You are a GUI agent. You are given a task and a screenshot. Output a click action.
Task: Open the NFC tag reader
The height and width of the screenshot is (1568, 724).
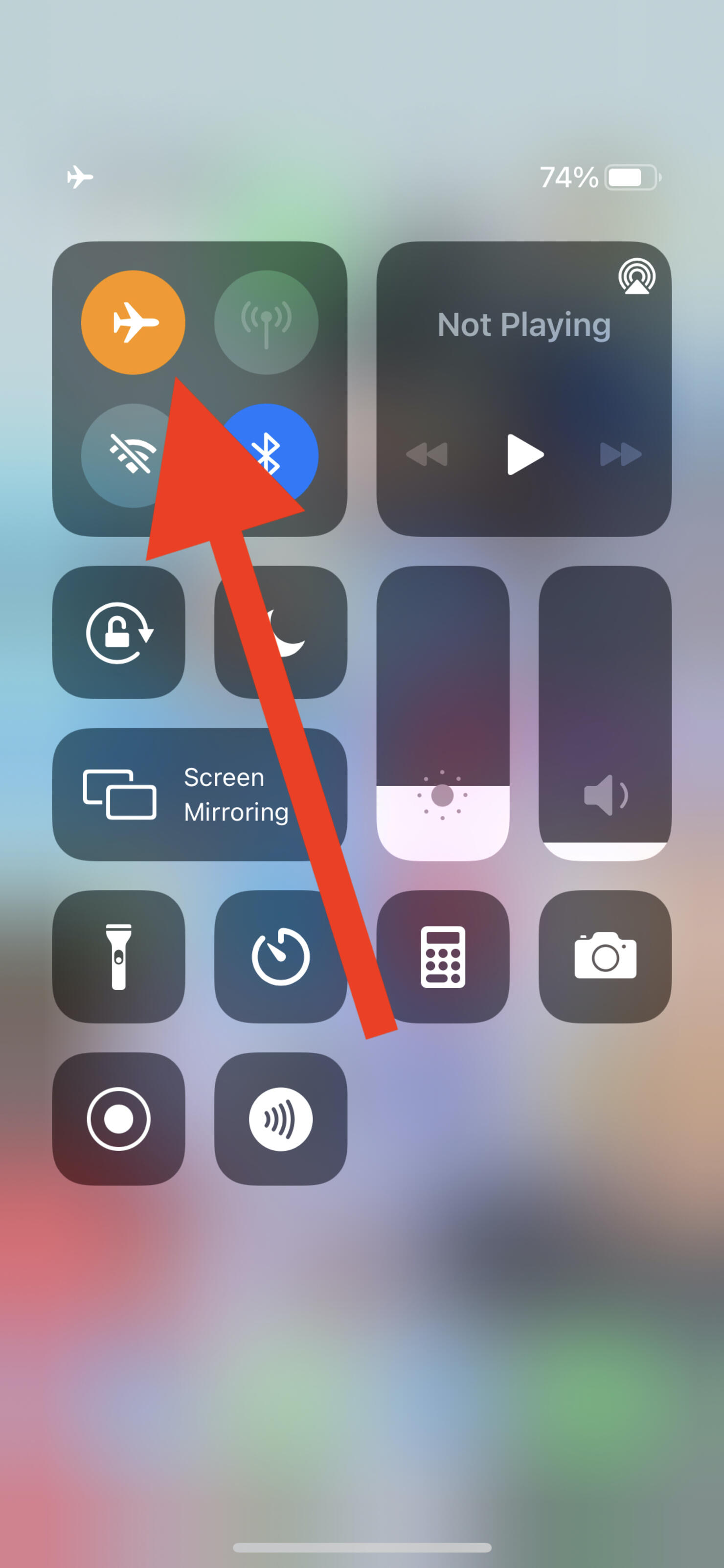[280, 1119]
